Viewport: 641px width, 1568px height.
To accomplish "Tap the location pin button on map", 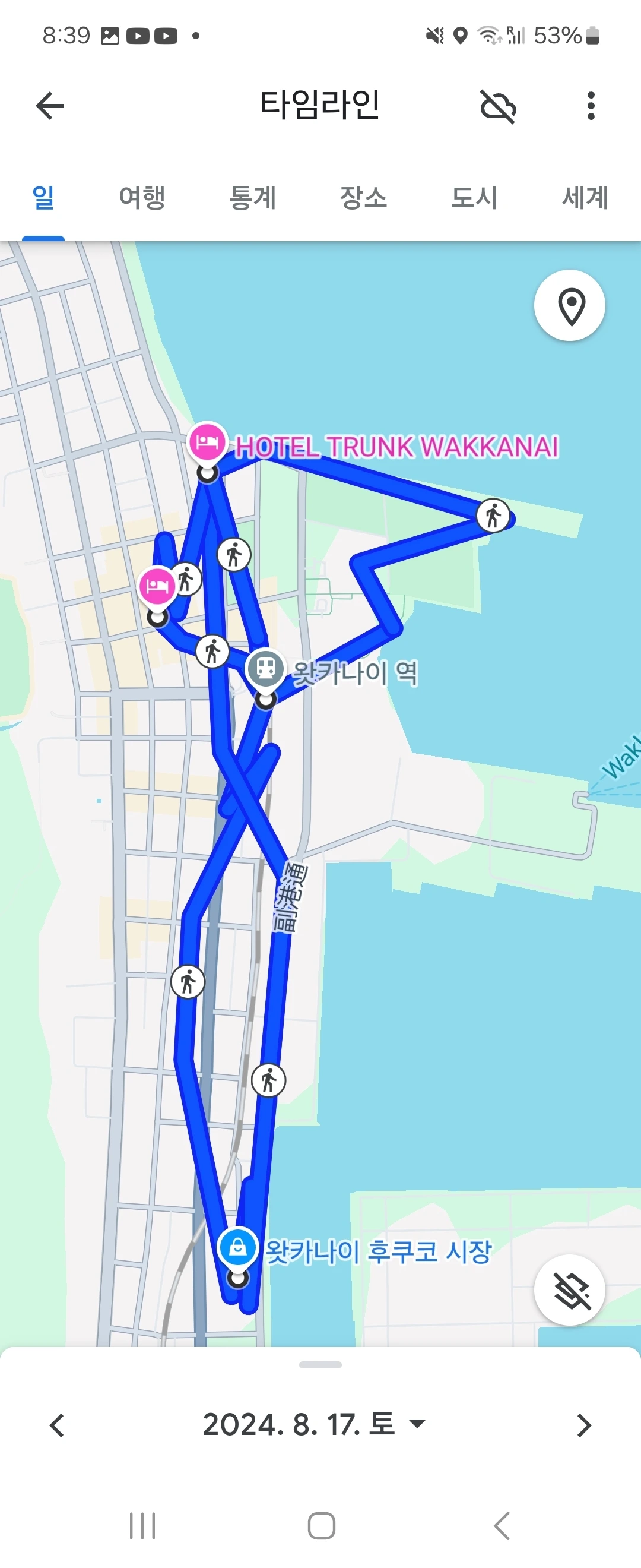I will [x=569, y=305].
